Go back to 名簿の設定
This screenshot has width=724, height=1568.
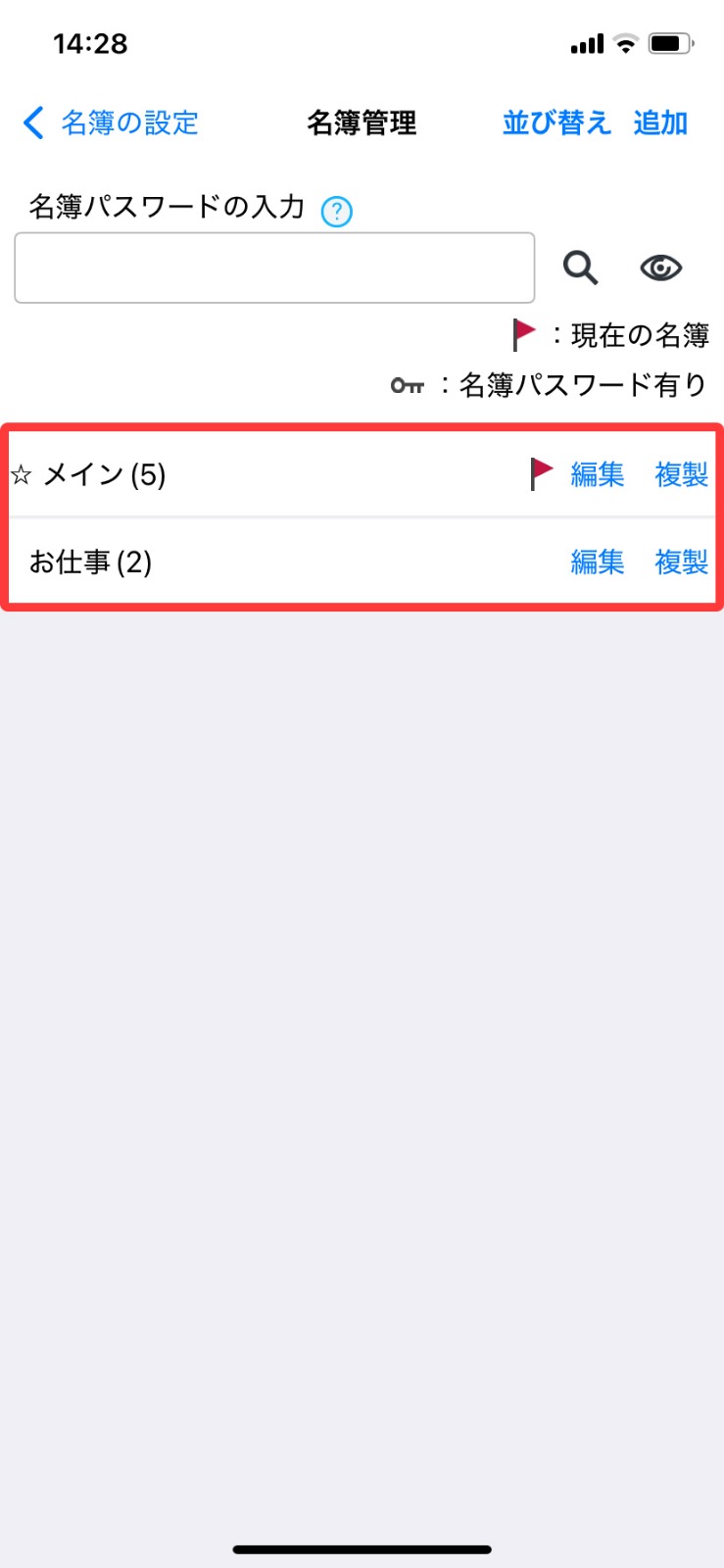click(111, 123)
